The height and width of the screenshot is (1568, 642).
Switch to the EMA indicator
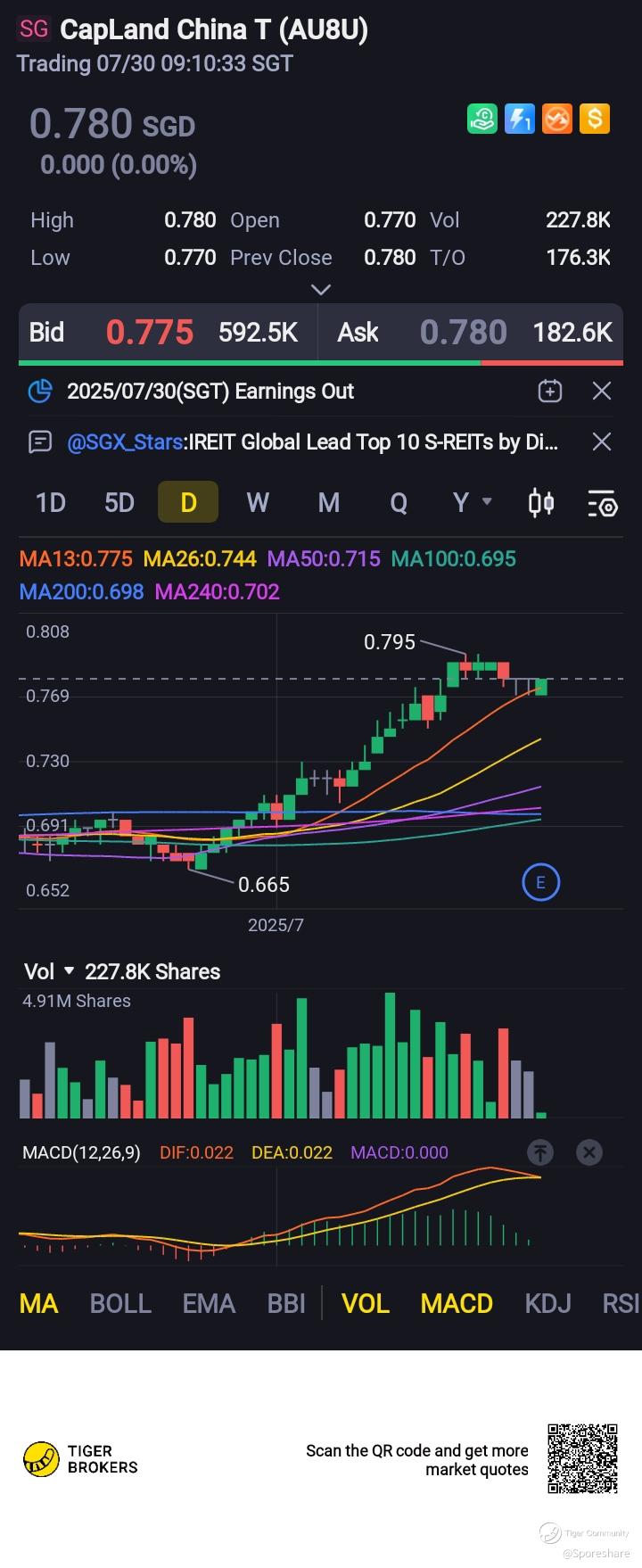click(209, 1304)
